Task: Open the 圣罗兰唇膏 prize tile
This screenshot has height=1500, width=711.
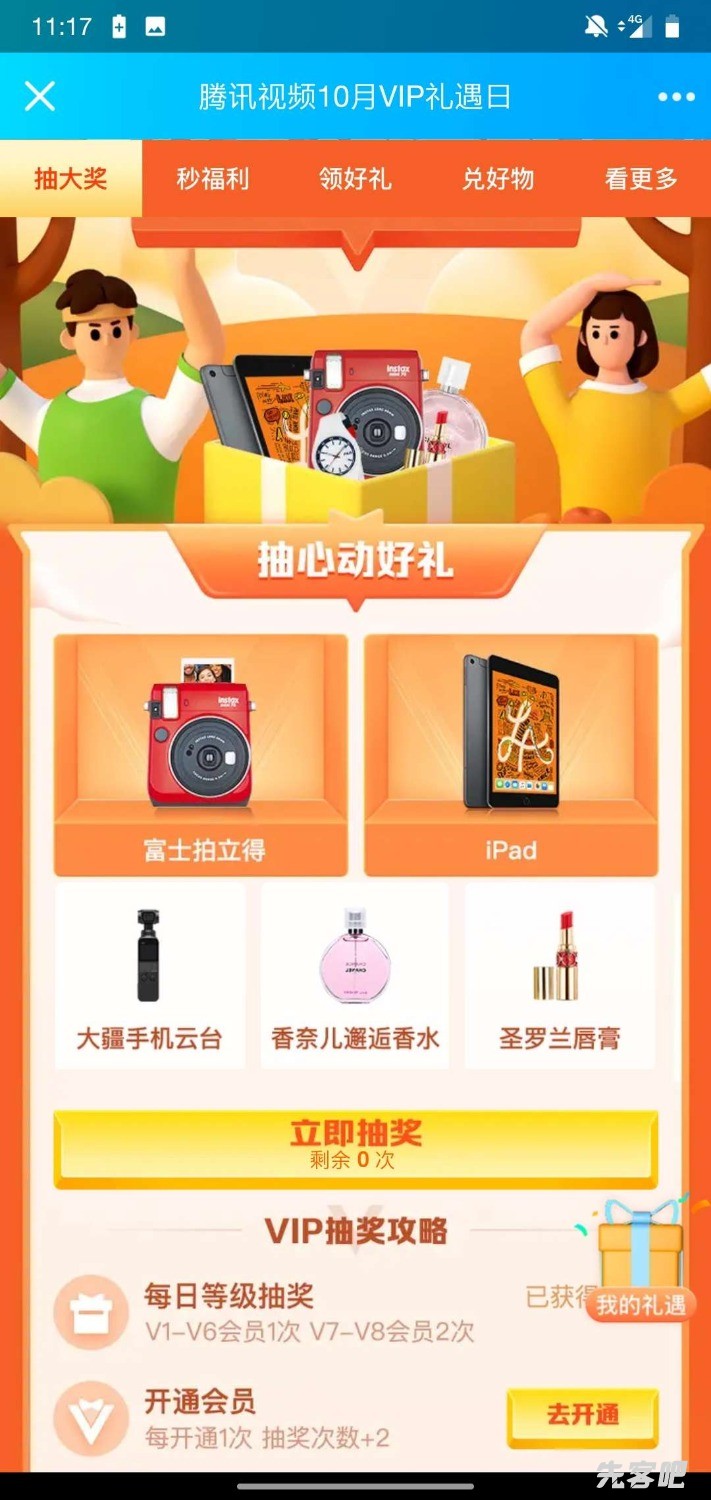Action: click(560, 975)
